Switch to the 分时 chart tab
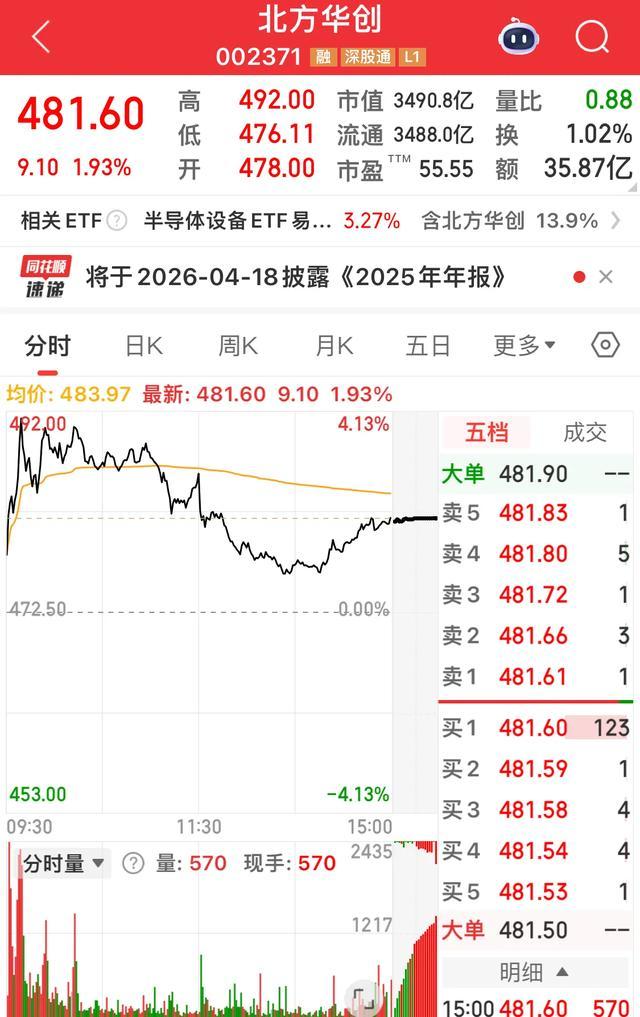 [48, 346]
